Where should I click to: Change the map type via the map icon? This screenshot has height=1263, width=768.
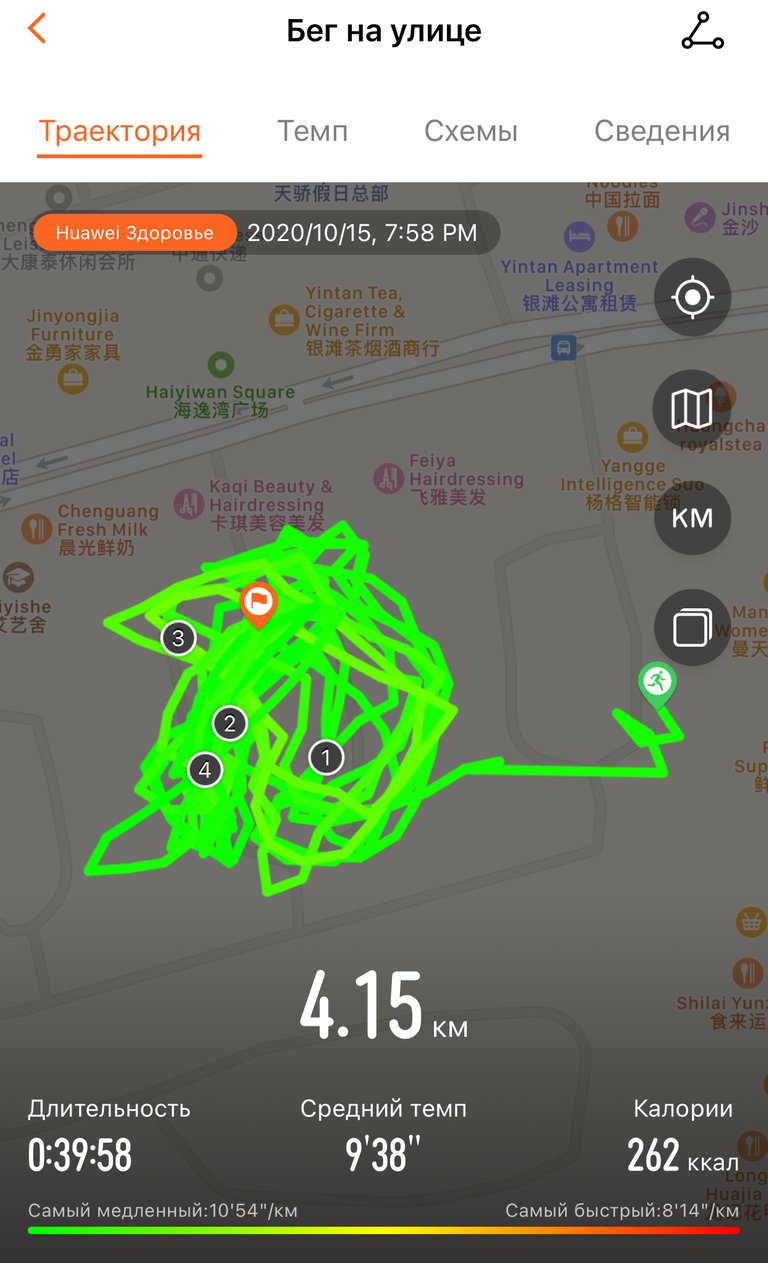[692, 408]
